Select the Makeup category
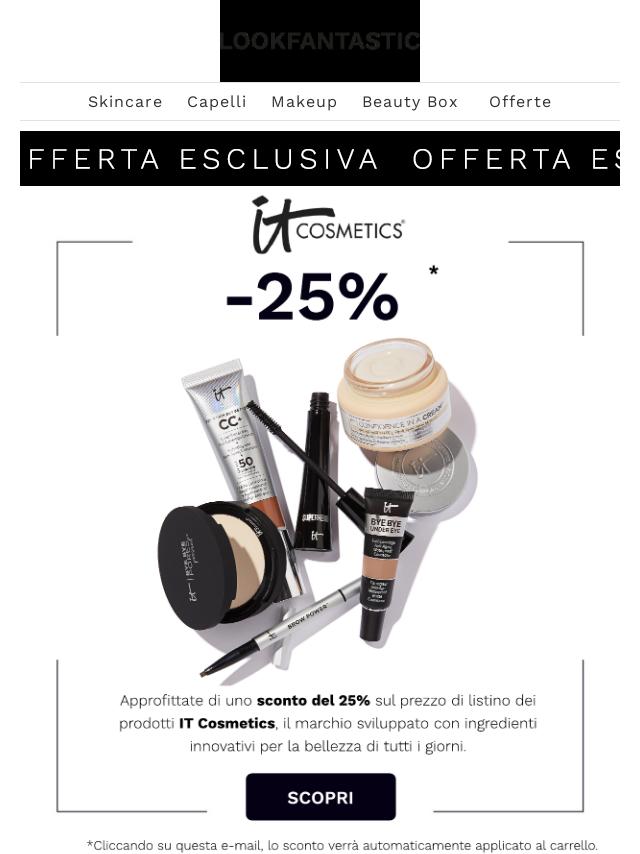This screenshot has height=854, width=640. 304,102
